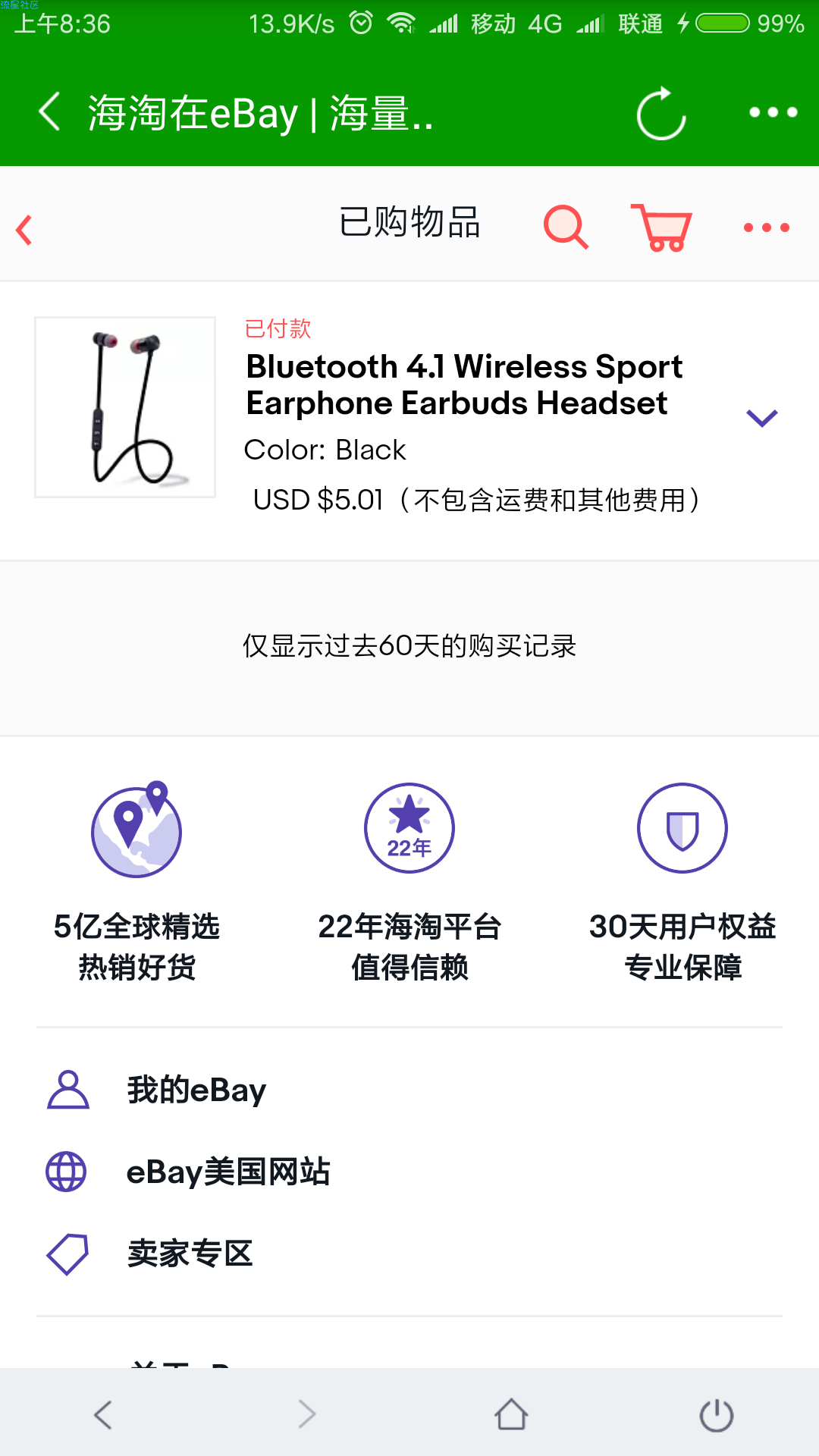Open the Bluetooth earphone product image
The image size is (819, 1456).
[125, 407]
